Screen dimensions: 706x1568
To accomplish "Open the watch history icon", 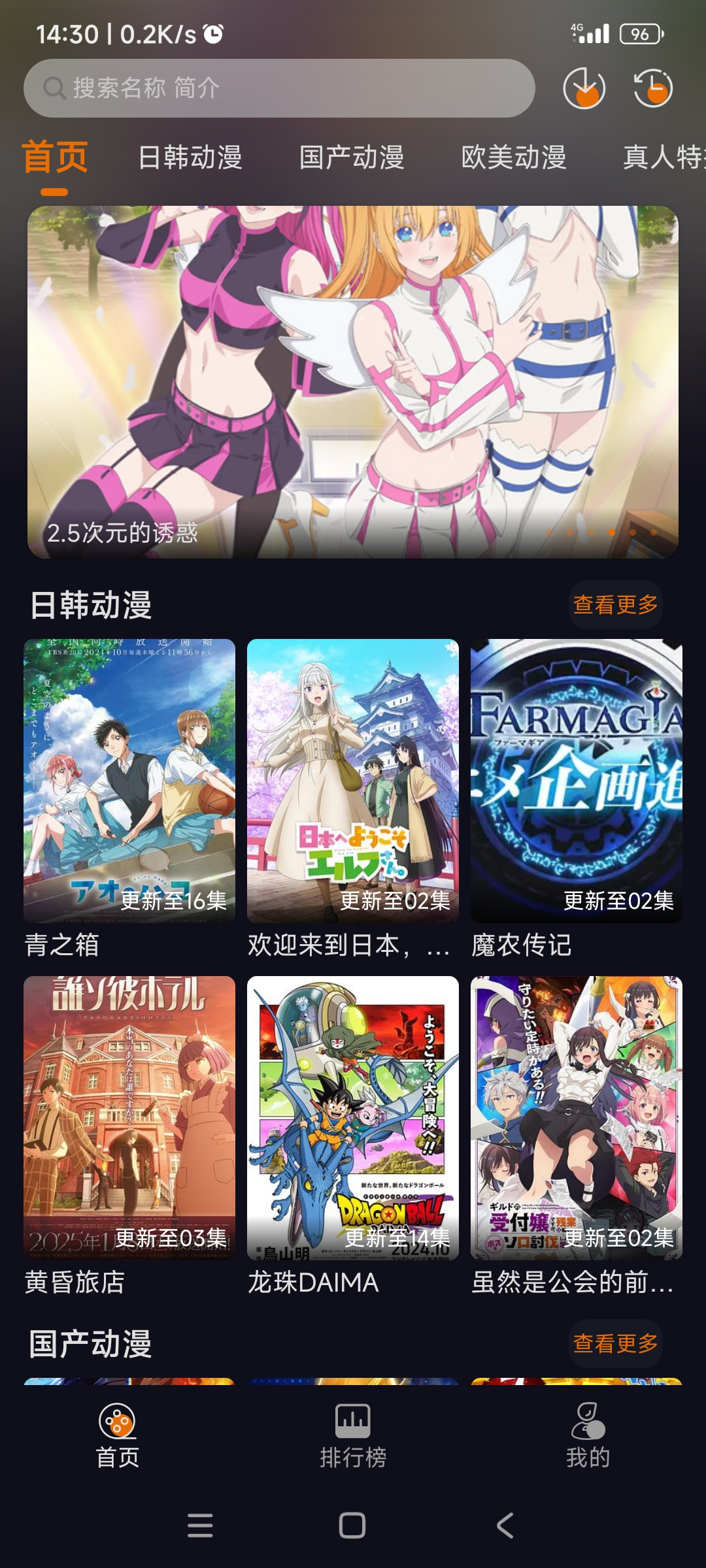I will (652, 88).
